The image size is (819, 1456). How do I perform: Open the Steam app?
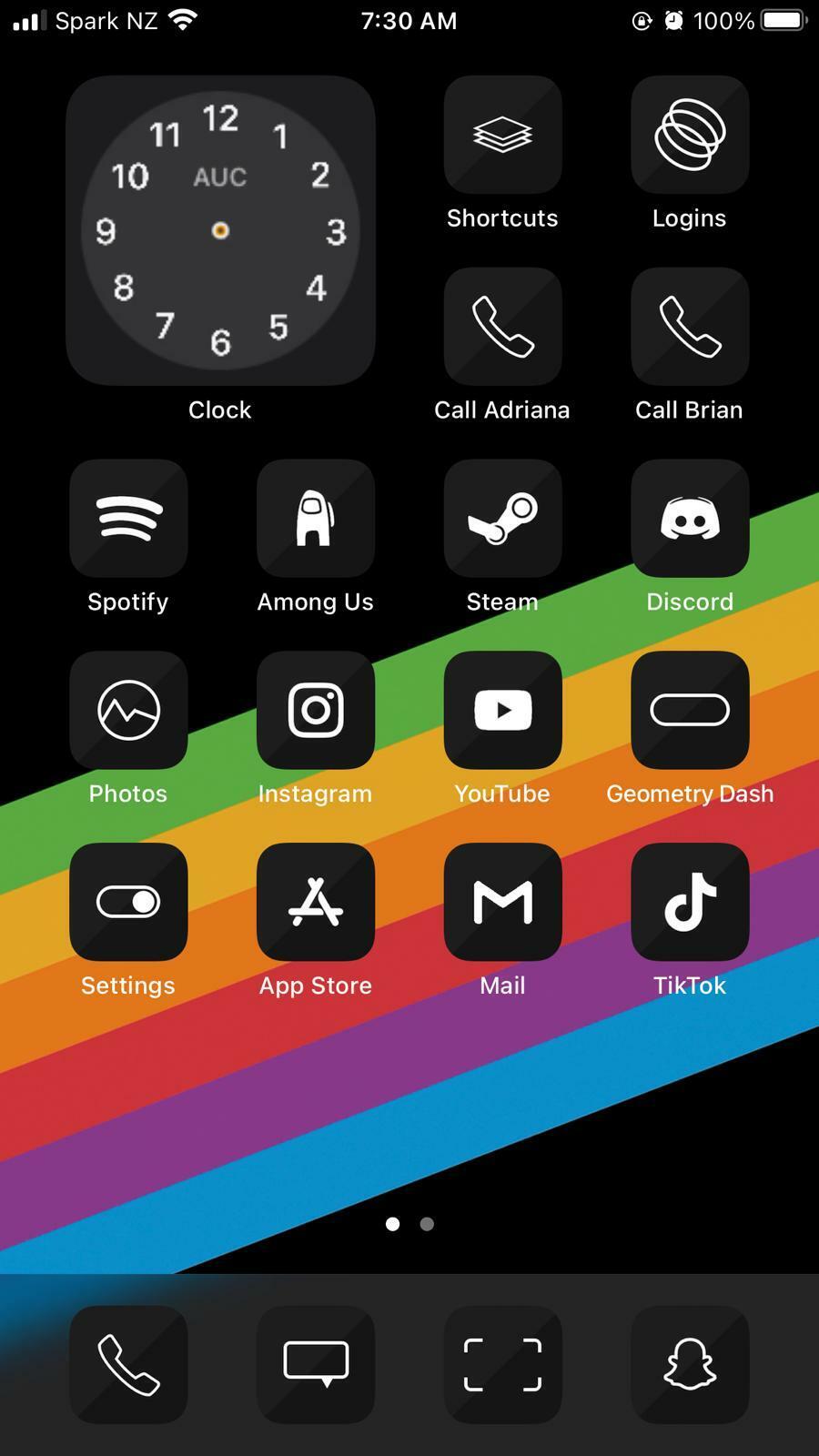coord(502,519)
